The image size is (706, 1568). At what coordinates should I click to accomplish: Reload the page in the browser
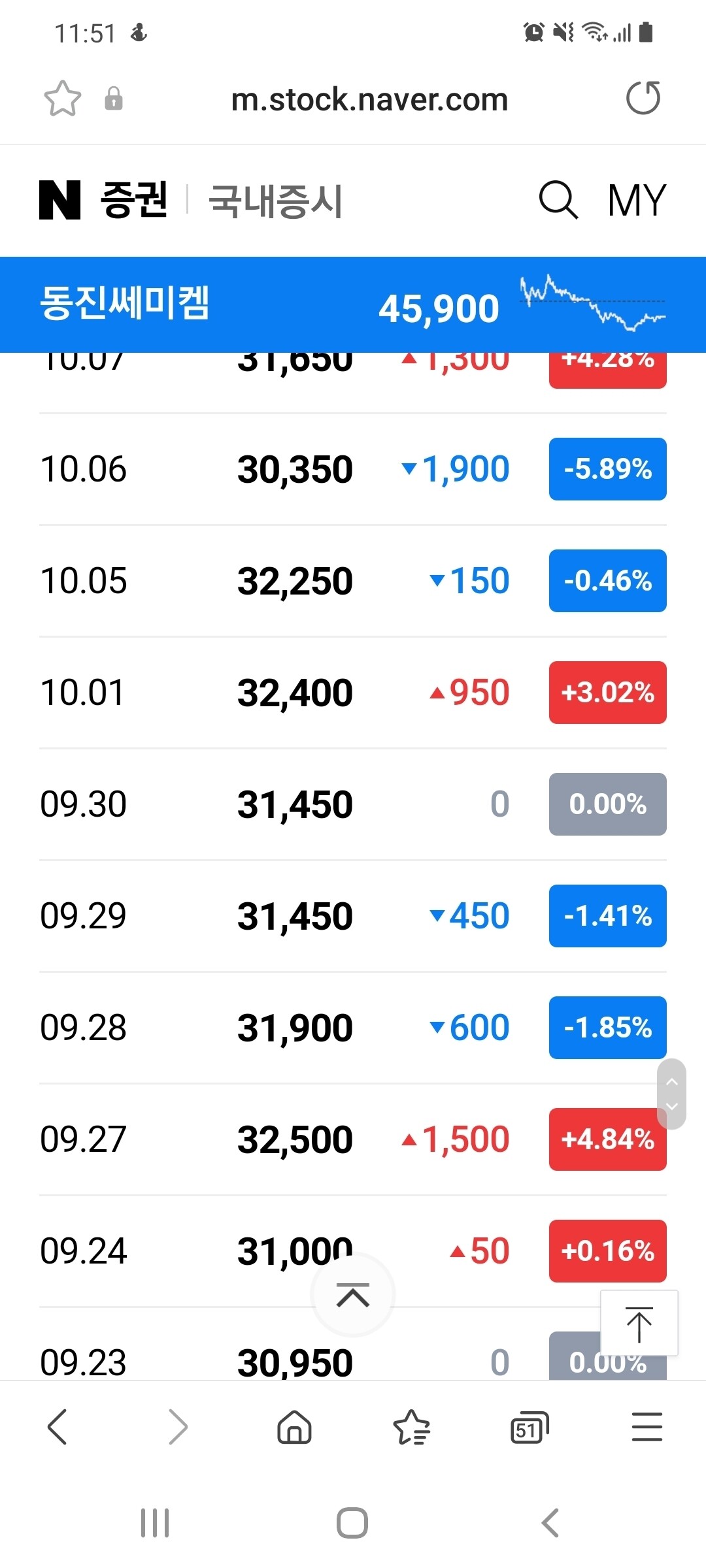coord(643,99)
